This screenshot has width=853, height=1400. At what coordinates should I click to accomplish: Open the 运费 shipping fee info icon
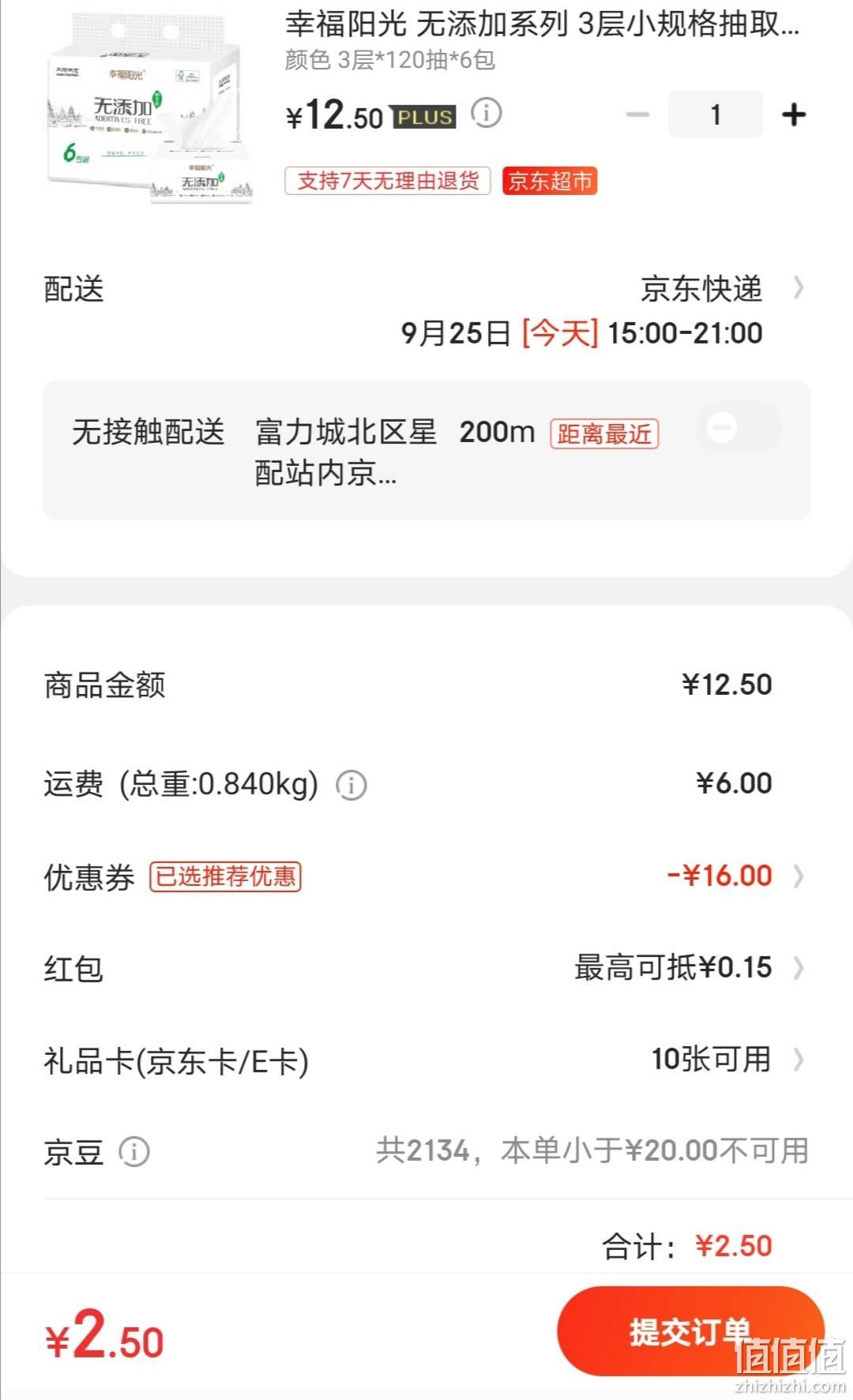pos(351,785)
